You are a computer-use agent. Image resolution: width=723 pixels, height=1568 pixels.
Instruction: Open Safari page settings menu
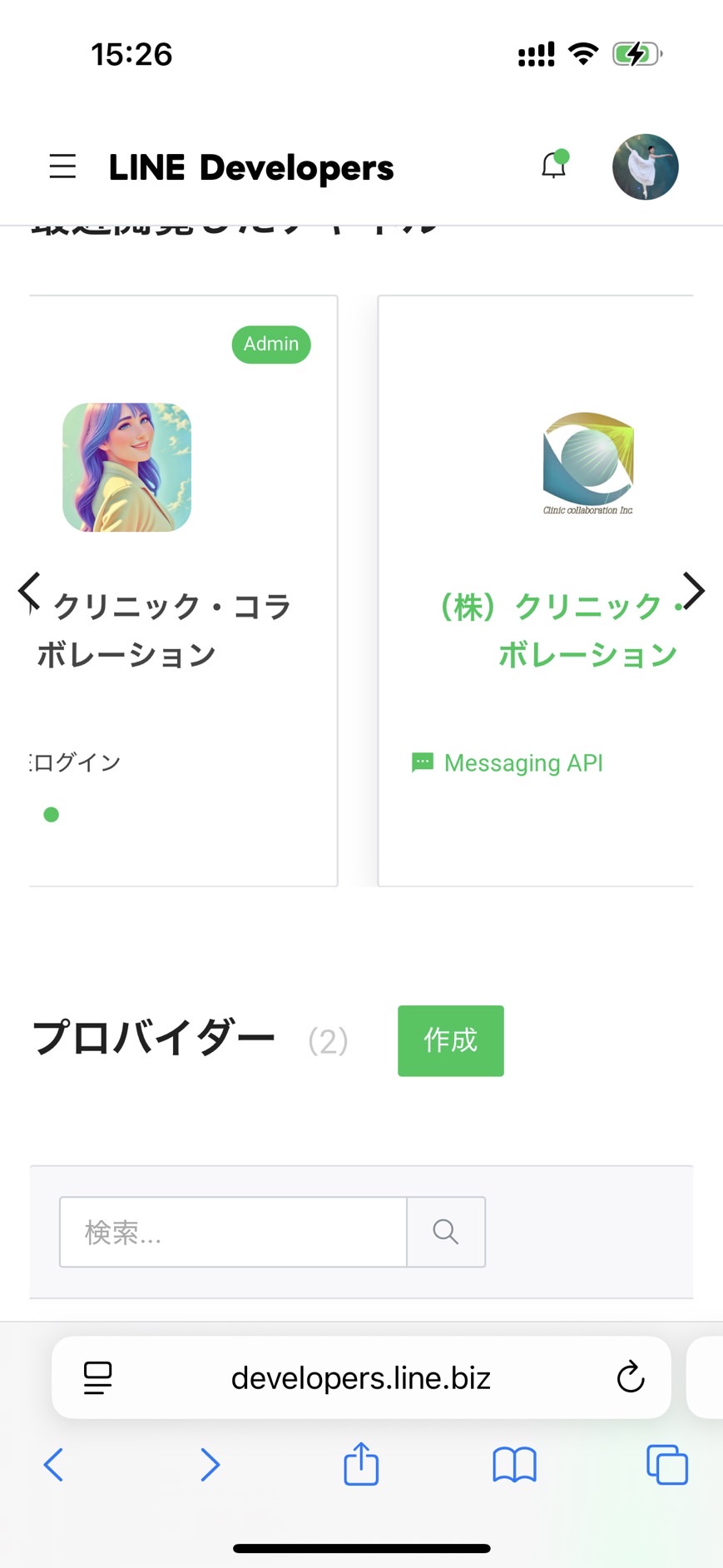click(x=98, y=1378)
